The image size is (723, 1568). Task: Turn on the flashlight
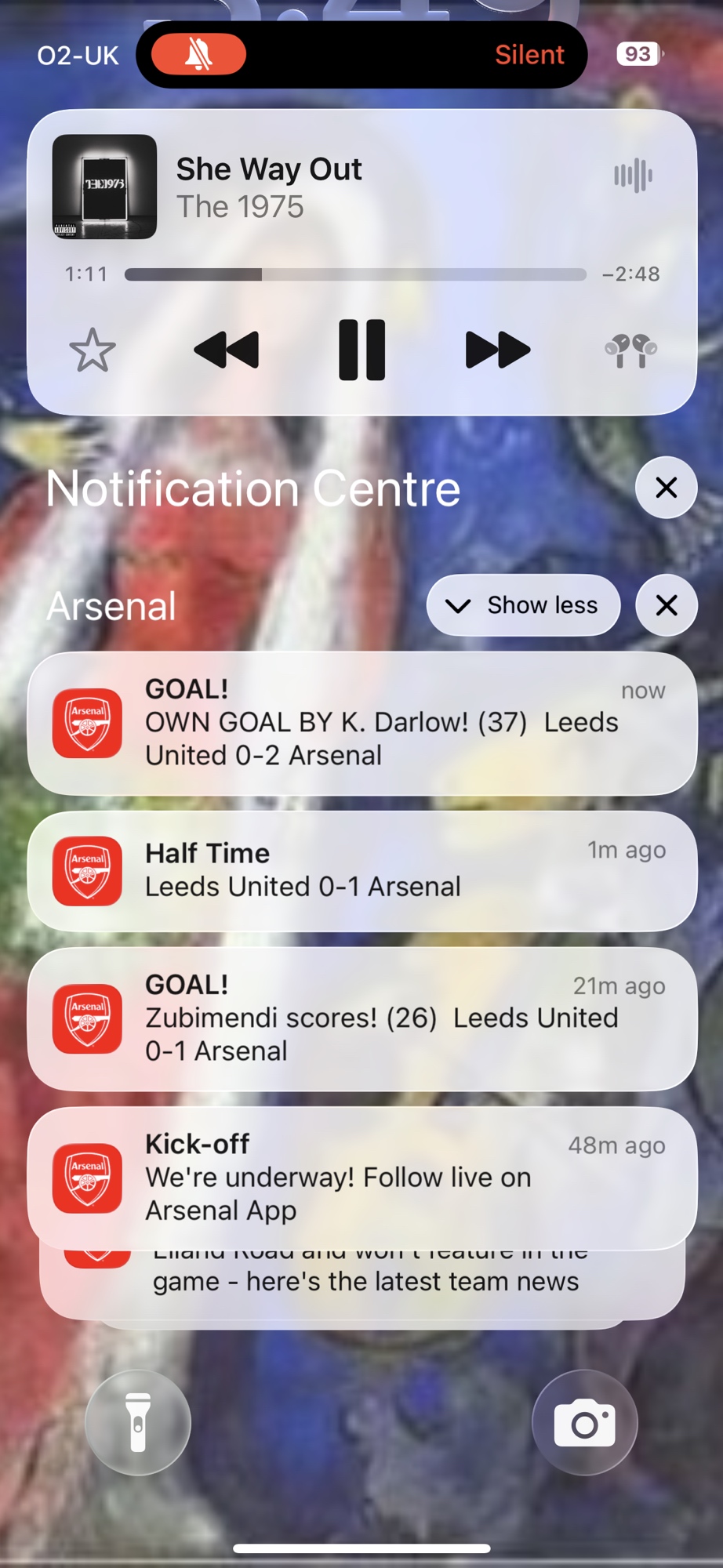tap(138, 1422)
